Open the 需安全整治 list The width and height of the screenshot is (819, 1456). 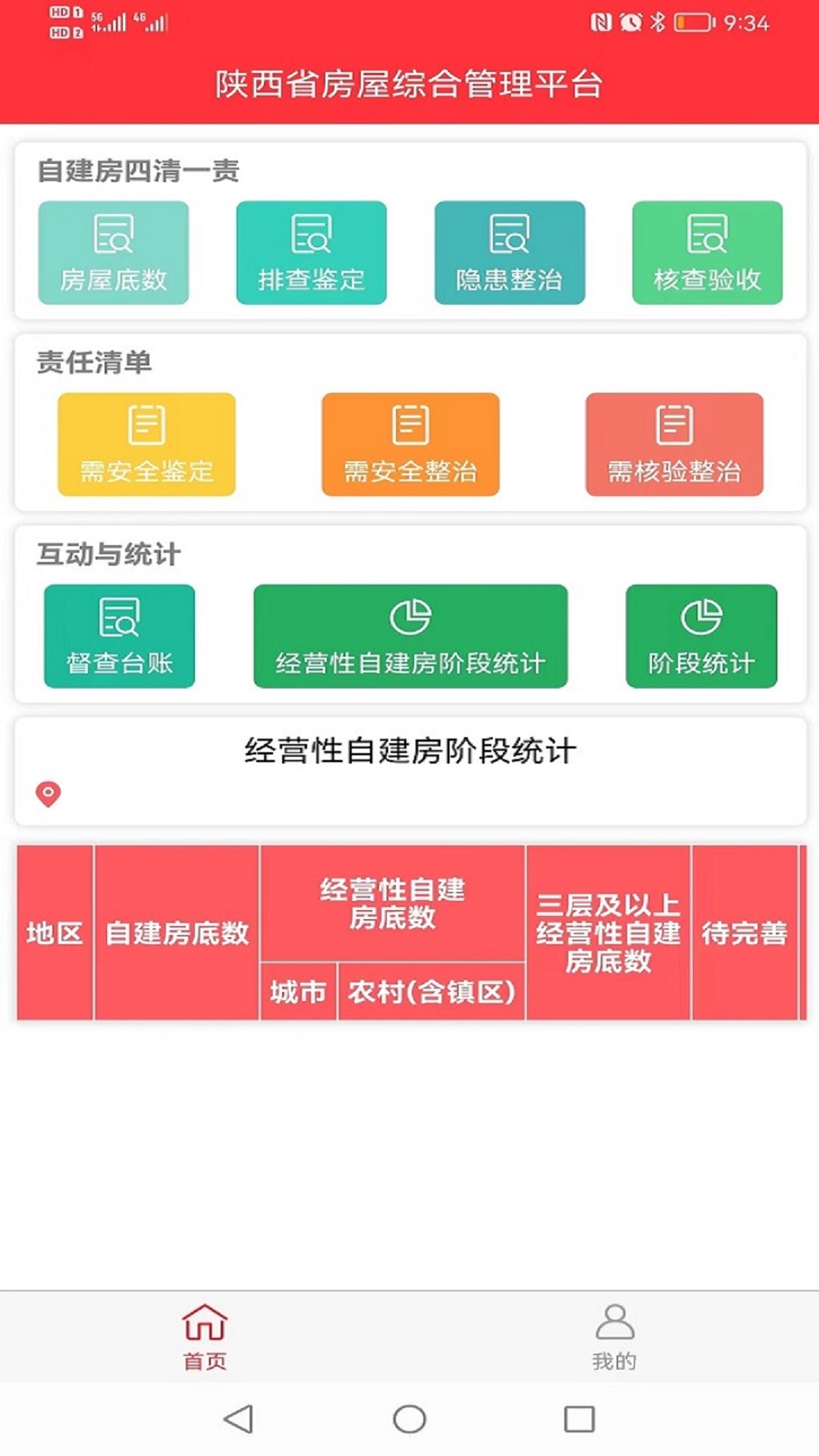pyautogui.click(x=409, y=444)
